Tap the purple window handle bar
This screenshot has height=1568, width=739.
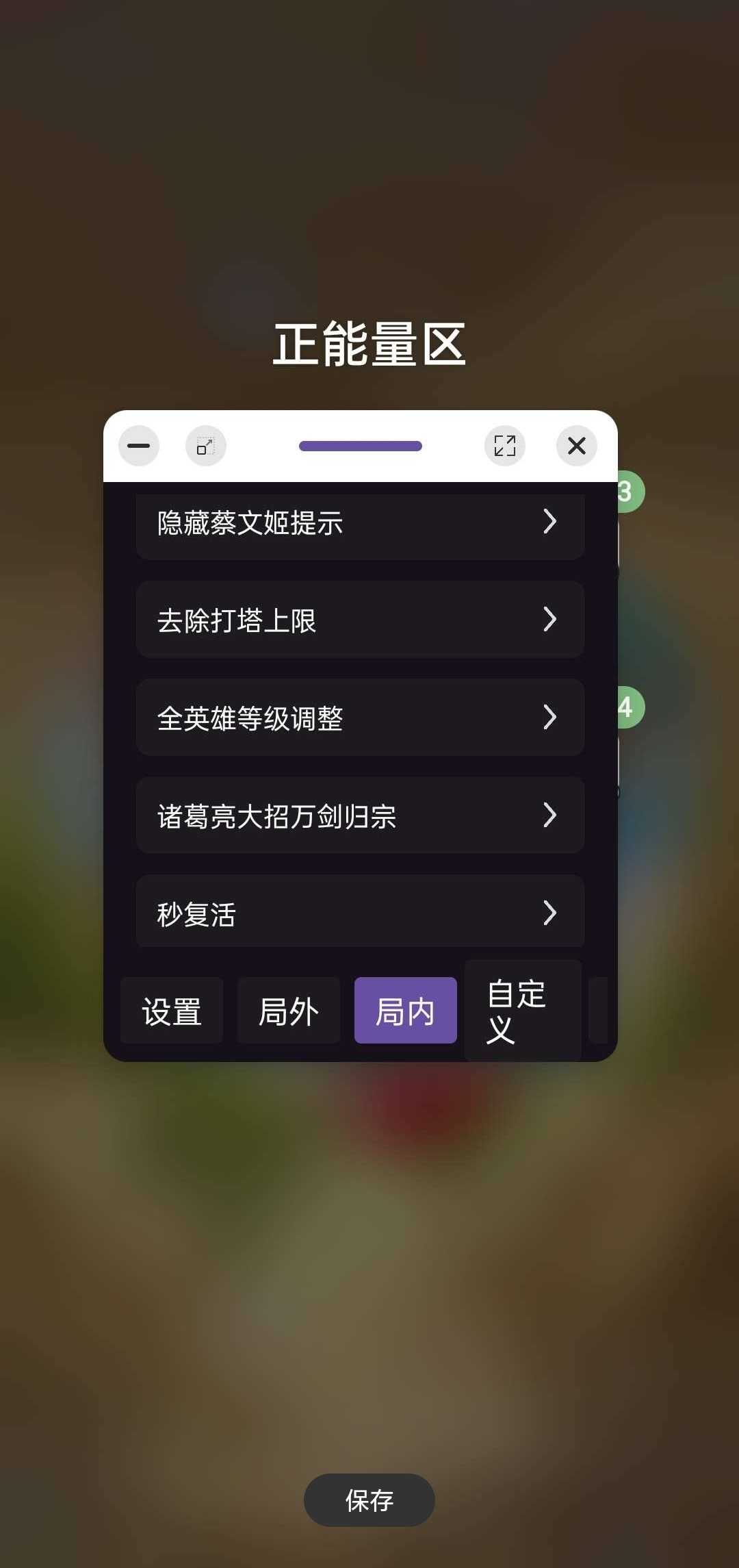[x=360, y=446]
